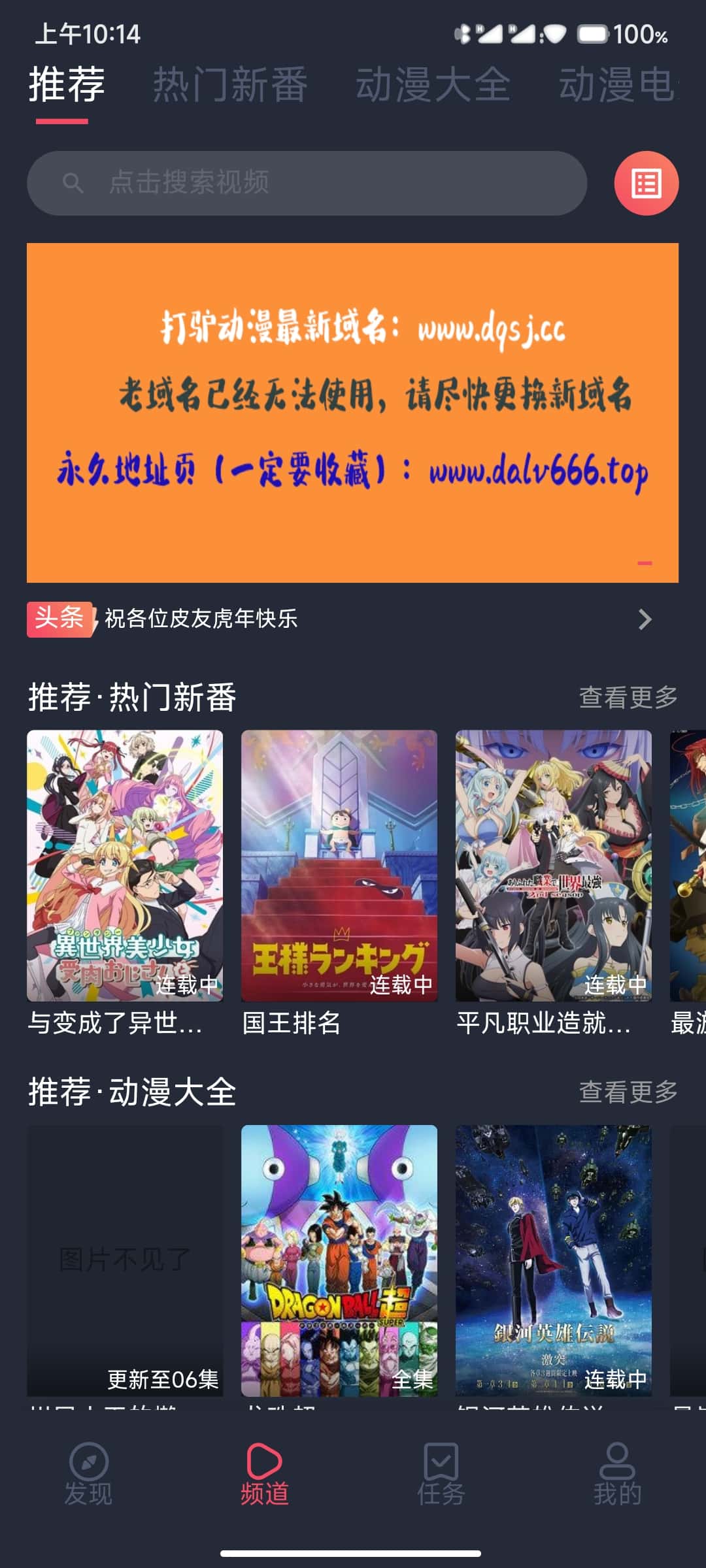Go to the 发现 bottom tab
Viewport: 706px width, 1568px height.
88,1476
